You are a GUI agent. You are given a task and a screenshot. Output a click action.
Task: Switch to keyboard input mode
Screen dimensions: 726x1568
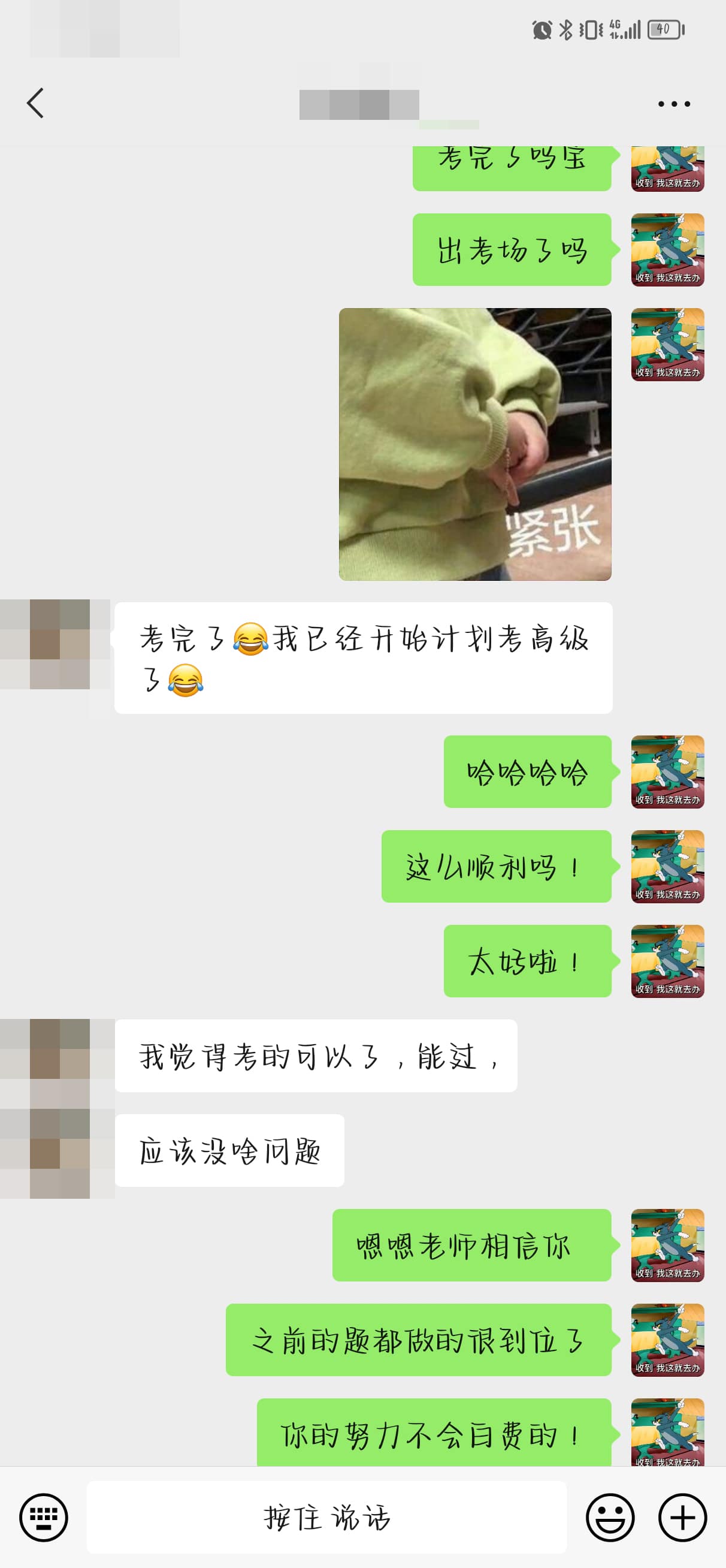[x=43, y=1517]
